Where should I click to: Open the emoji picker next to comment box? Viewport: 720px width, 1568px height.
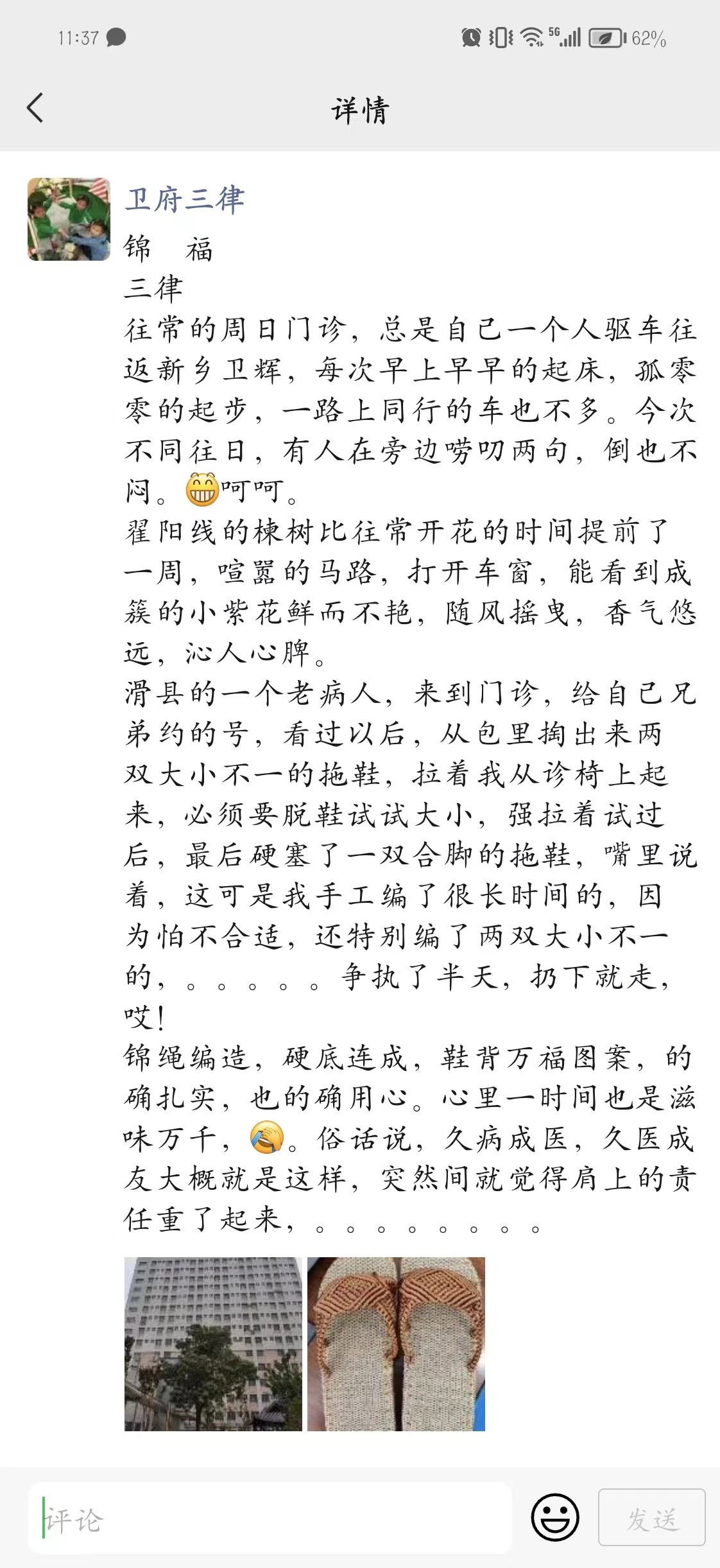tap(555, 1517)
